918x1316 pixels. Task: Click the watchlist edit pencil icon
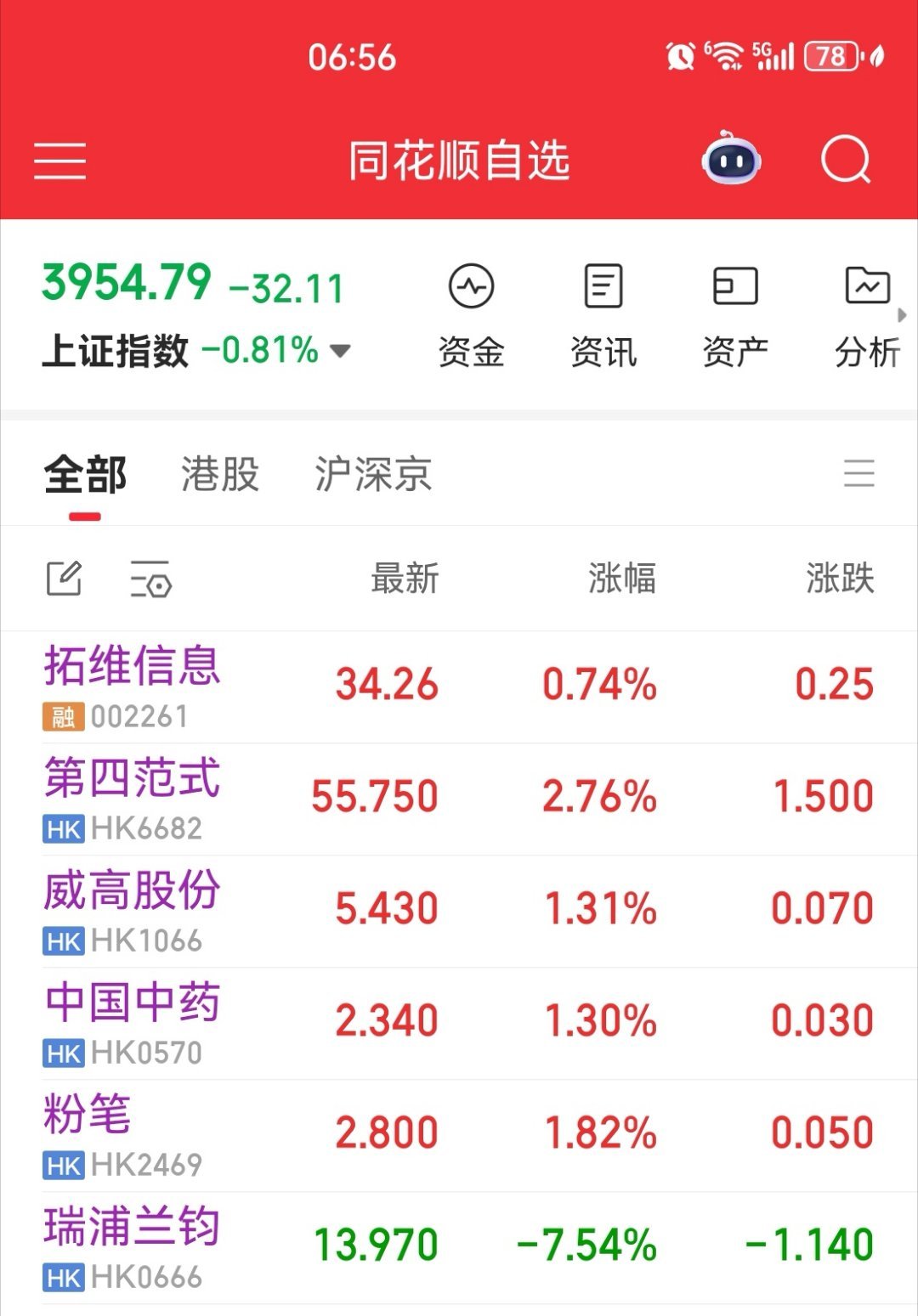tap(64, 580)
